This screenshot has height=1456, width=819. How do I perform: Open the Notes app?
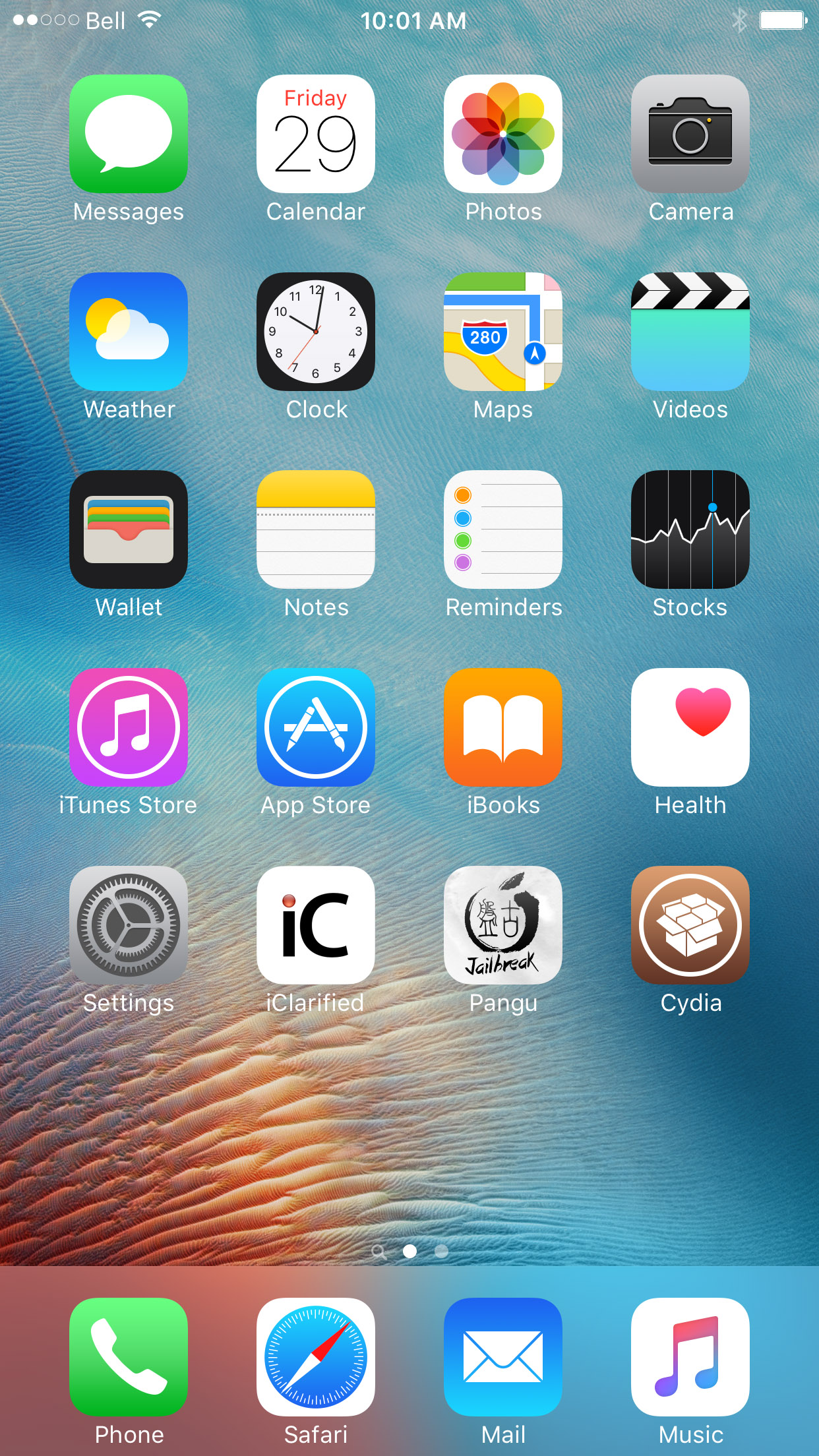[316, 530]
